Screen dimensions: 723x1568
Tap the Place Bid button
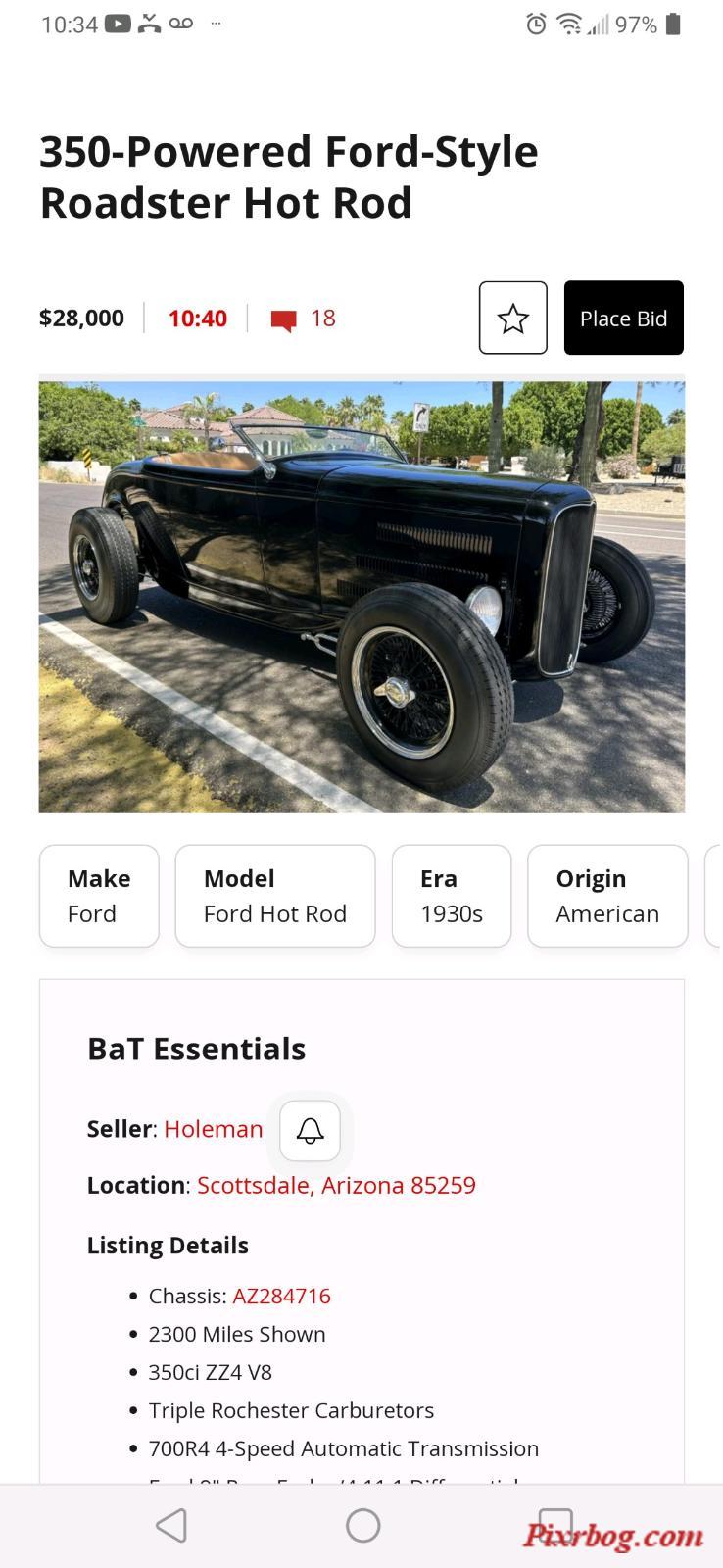coord(623,318)
